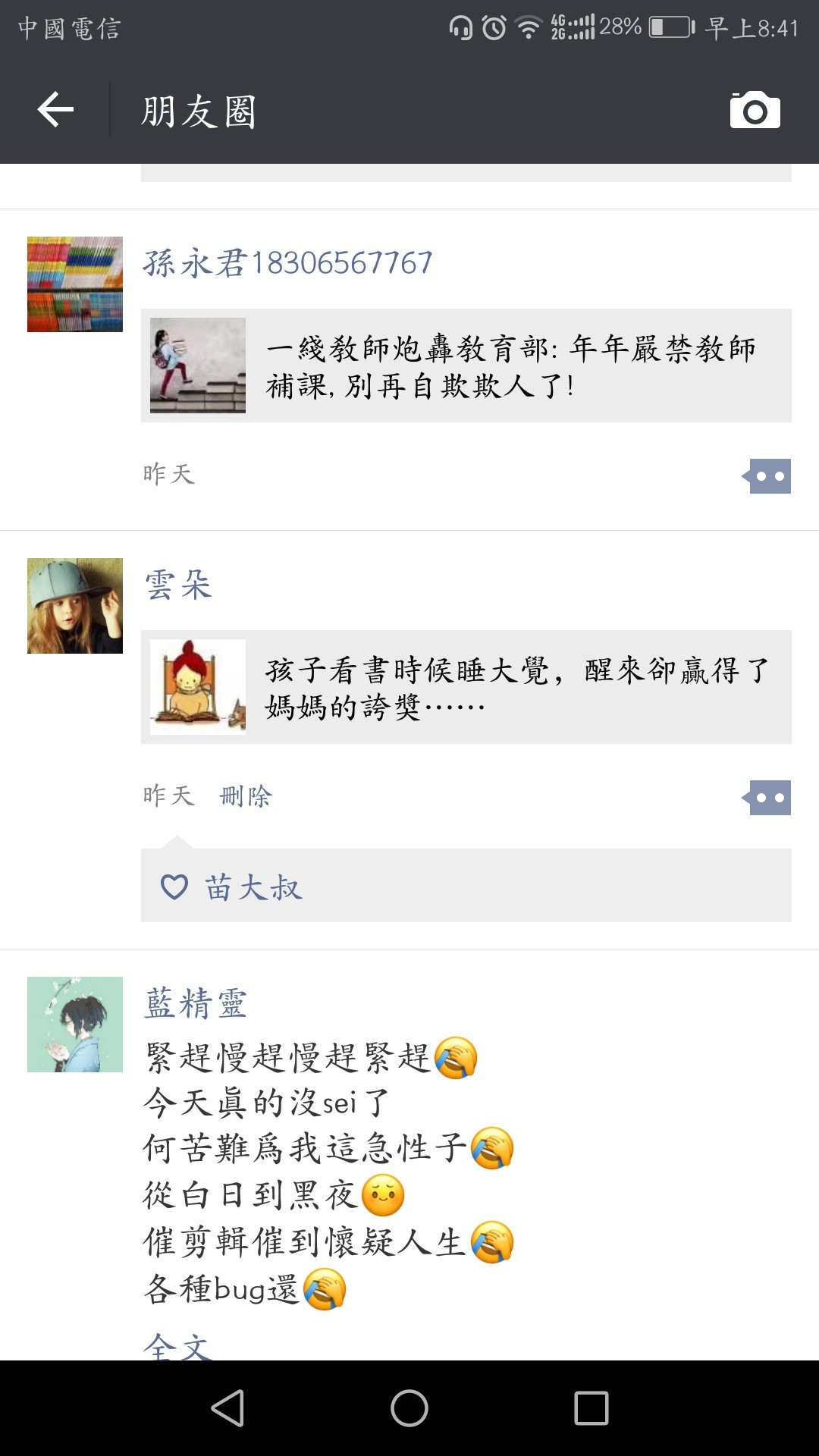Image resolution: width=819 pixels, height=1456 pixels.
Task: View 孫永君18306567767's profile by name
Action: (288, 264)
